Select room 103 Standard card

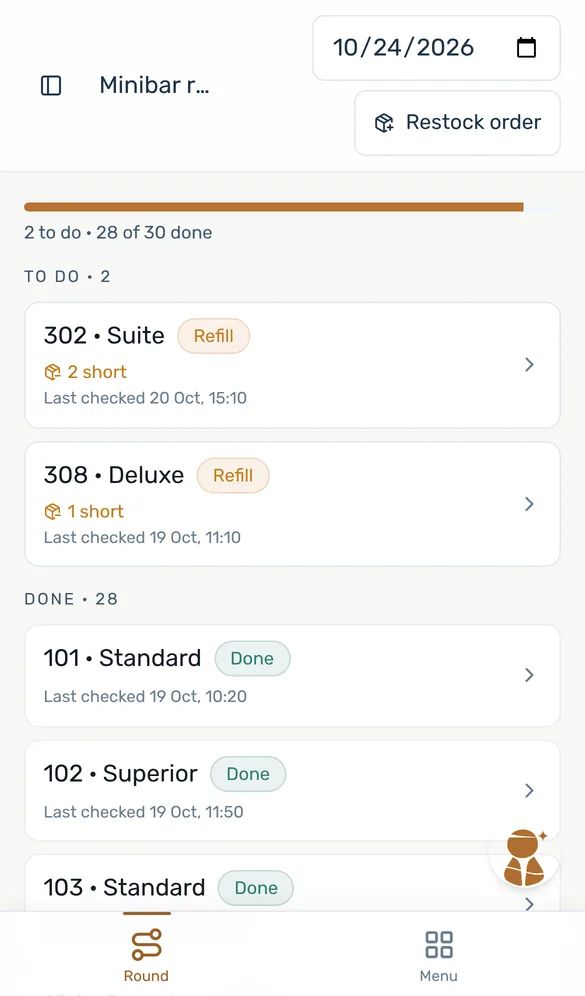pyautogui.click(x=292, y=884)
